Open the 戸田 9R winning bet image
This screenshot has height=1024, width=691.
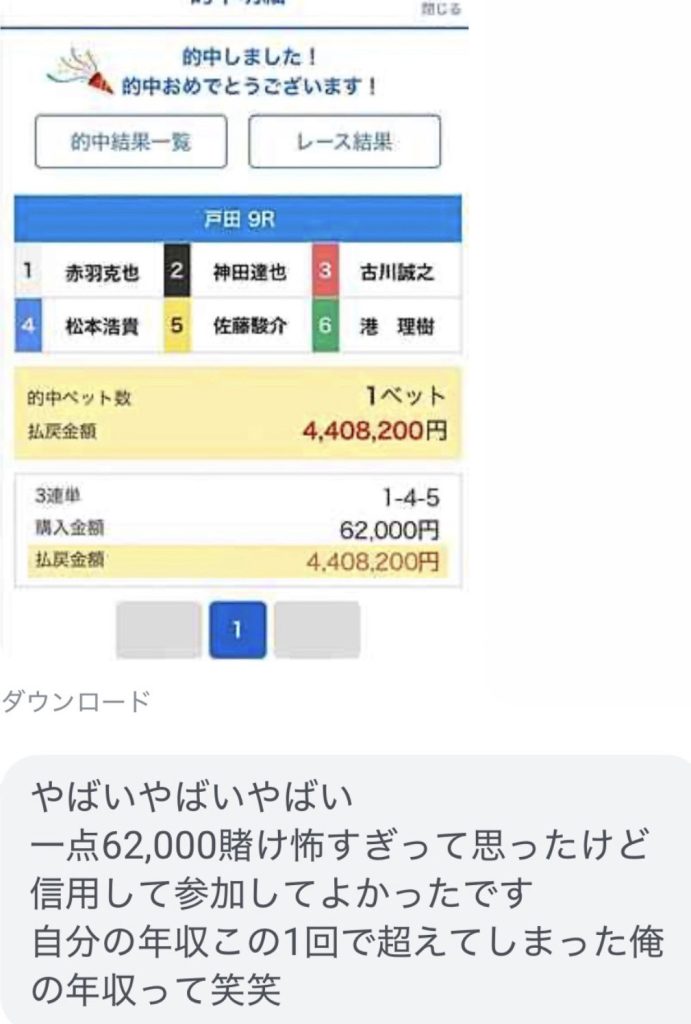[x=237, y=330]
